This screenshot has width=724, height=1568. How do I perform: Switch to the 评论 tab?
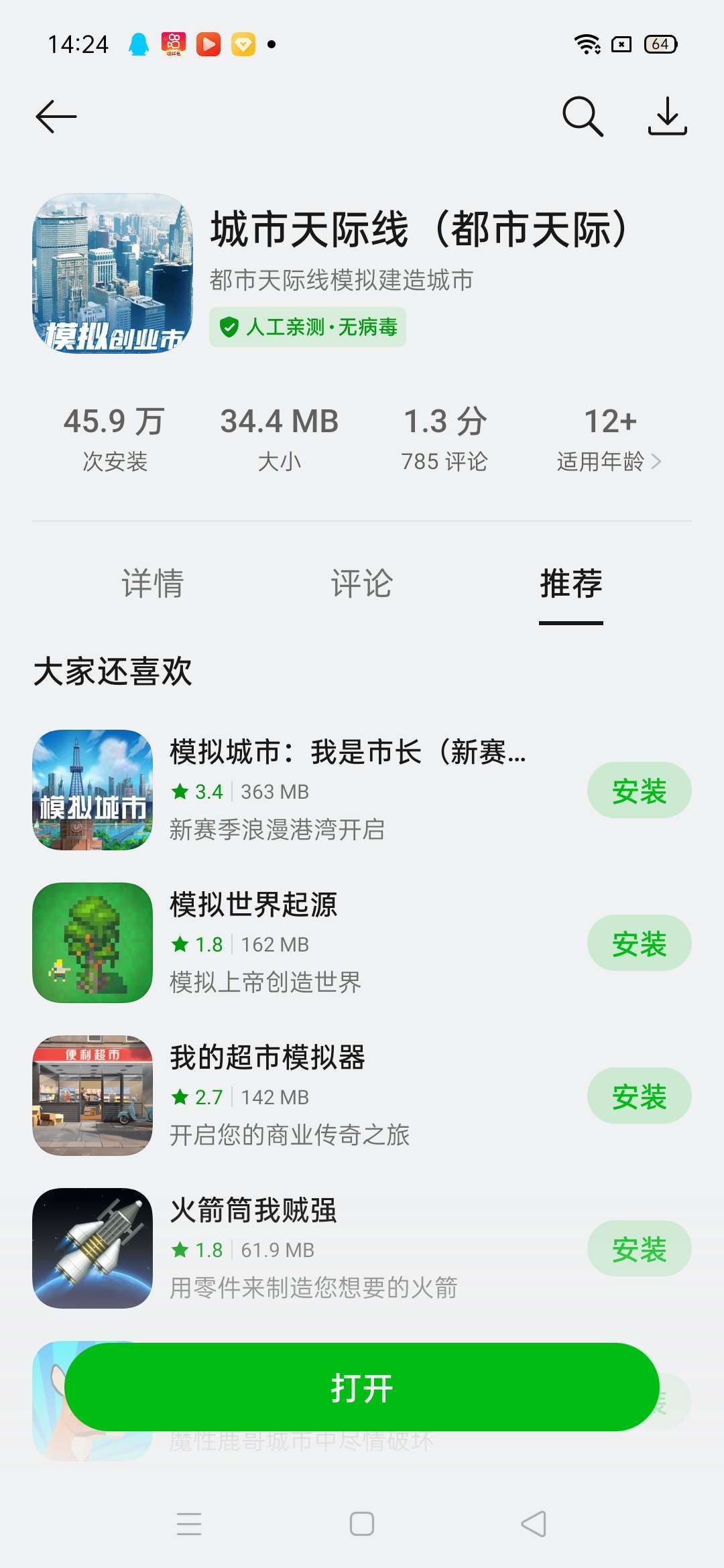[x=361, y=583]
